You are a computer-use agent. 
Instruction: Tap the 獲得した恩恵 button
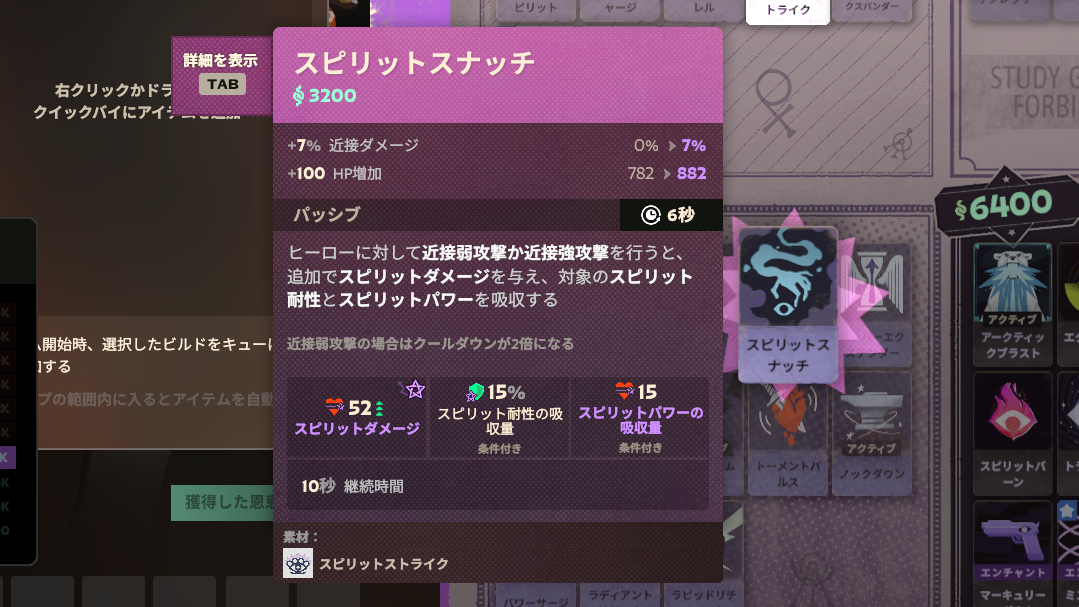coord(222,502)
